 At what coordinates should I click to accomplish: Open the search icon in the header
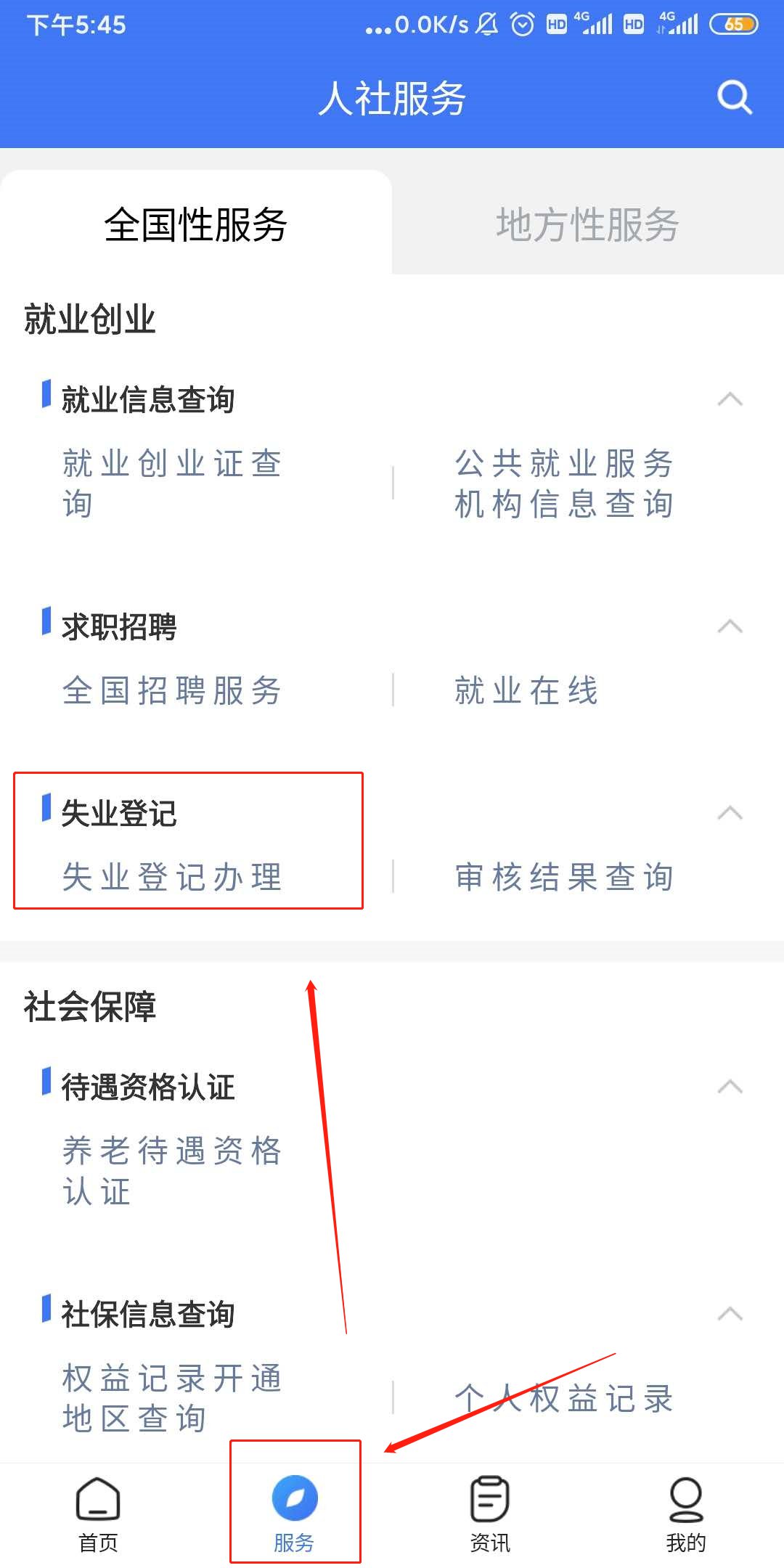click(734, 97)
